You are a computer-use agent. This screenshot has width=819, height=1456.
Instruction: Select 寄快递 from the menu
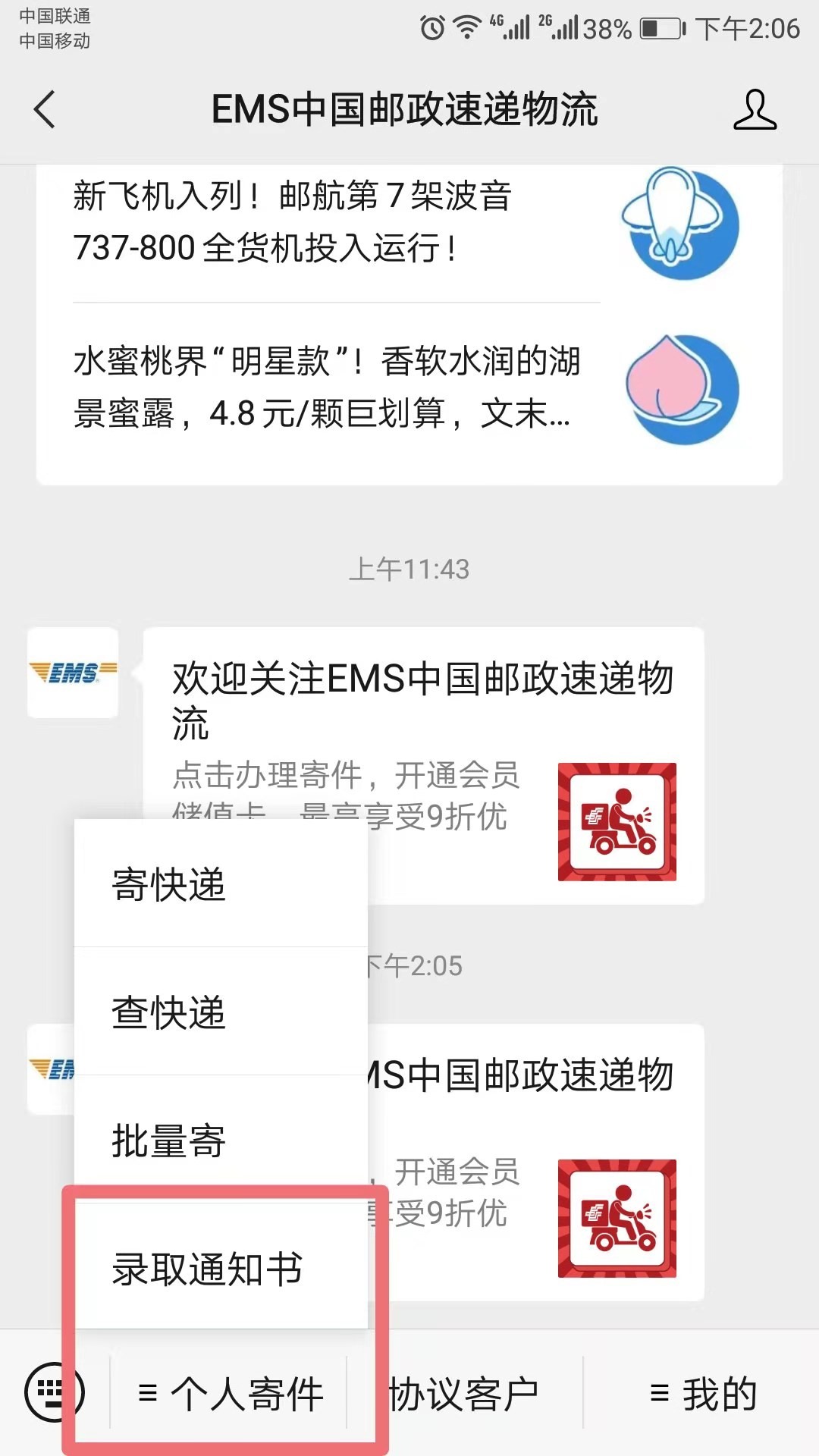(220, 884)
